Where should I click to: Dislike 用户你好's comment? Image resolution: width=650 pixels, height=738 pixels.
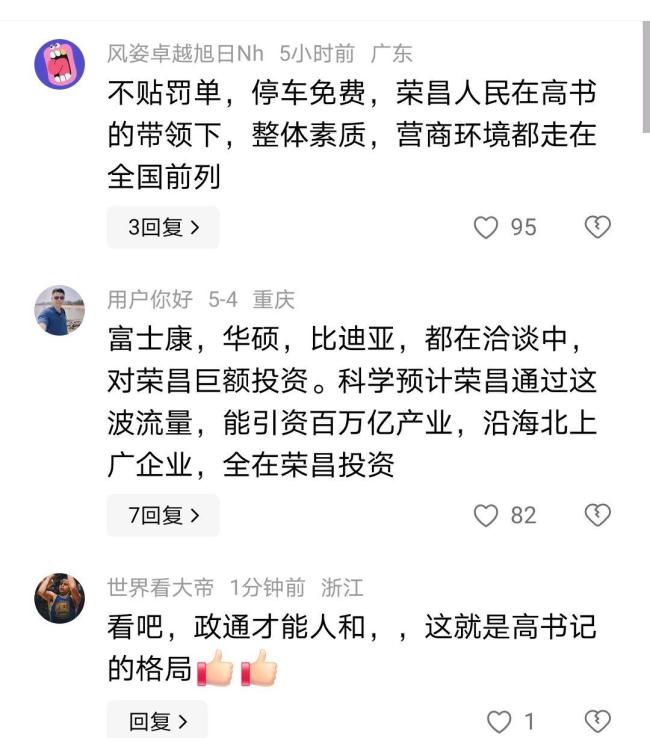click(597, 516)
